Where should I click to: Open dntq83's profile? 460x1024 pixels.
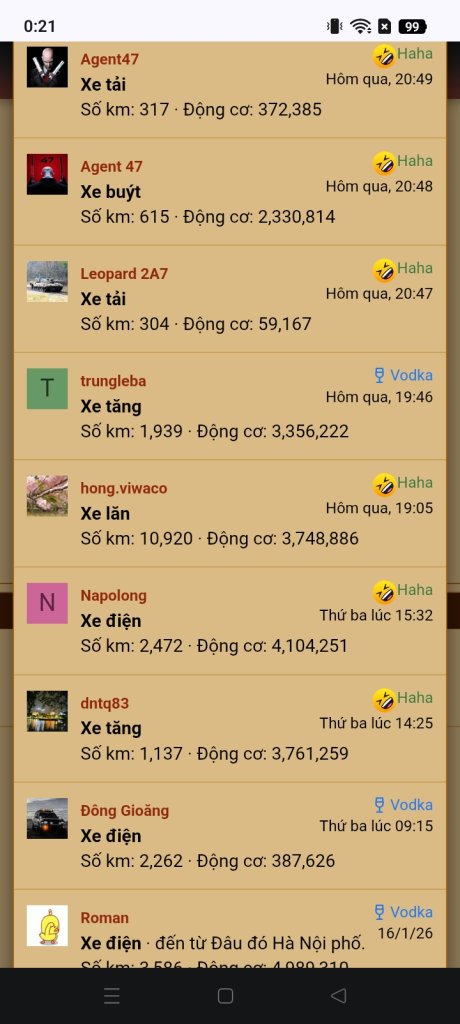(x=105, y=703)
